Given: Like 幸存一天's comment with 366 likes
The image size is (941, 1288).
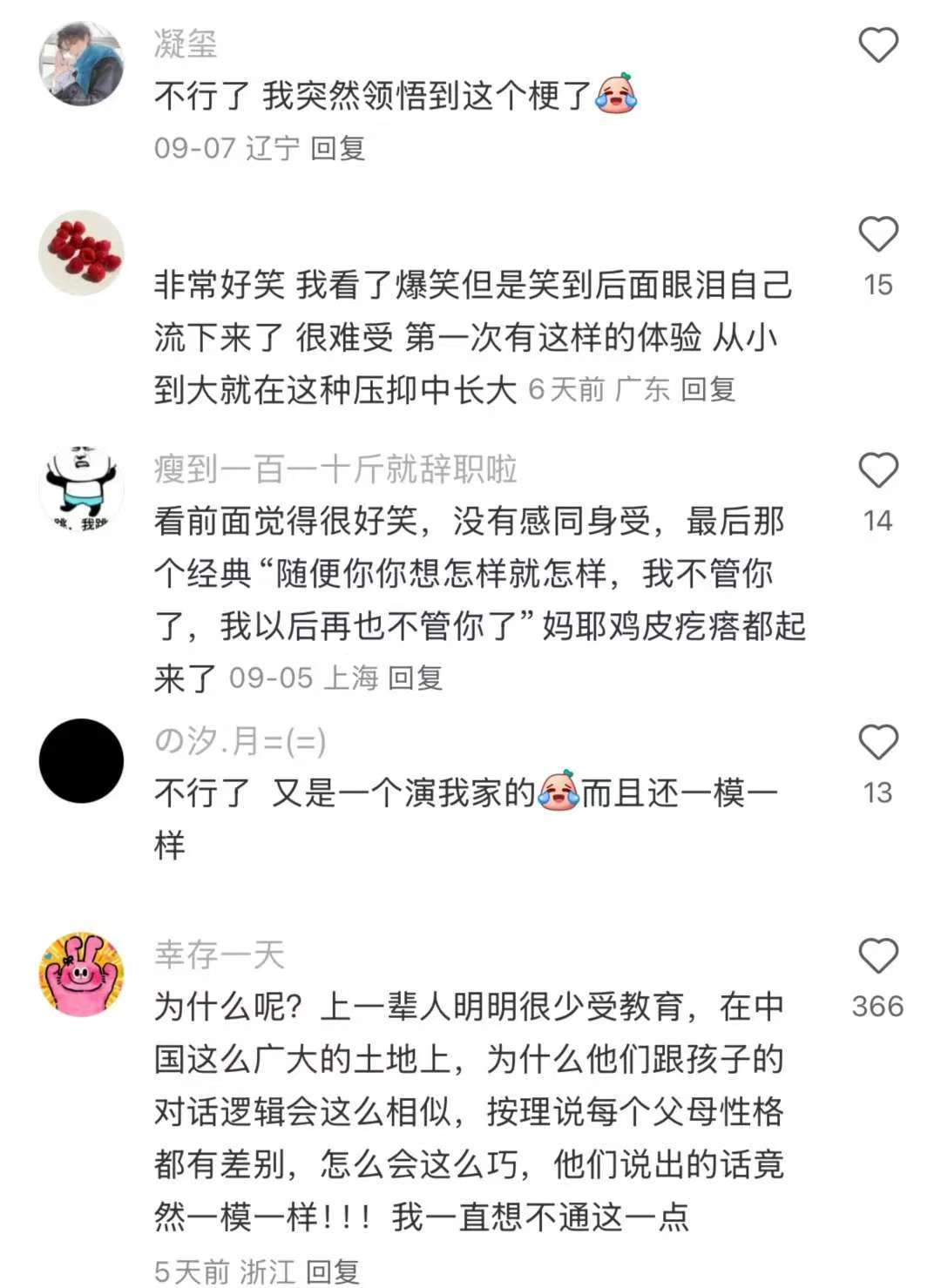Looking at the screenshot, I should pos(878,956).
